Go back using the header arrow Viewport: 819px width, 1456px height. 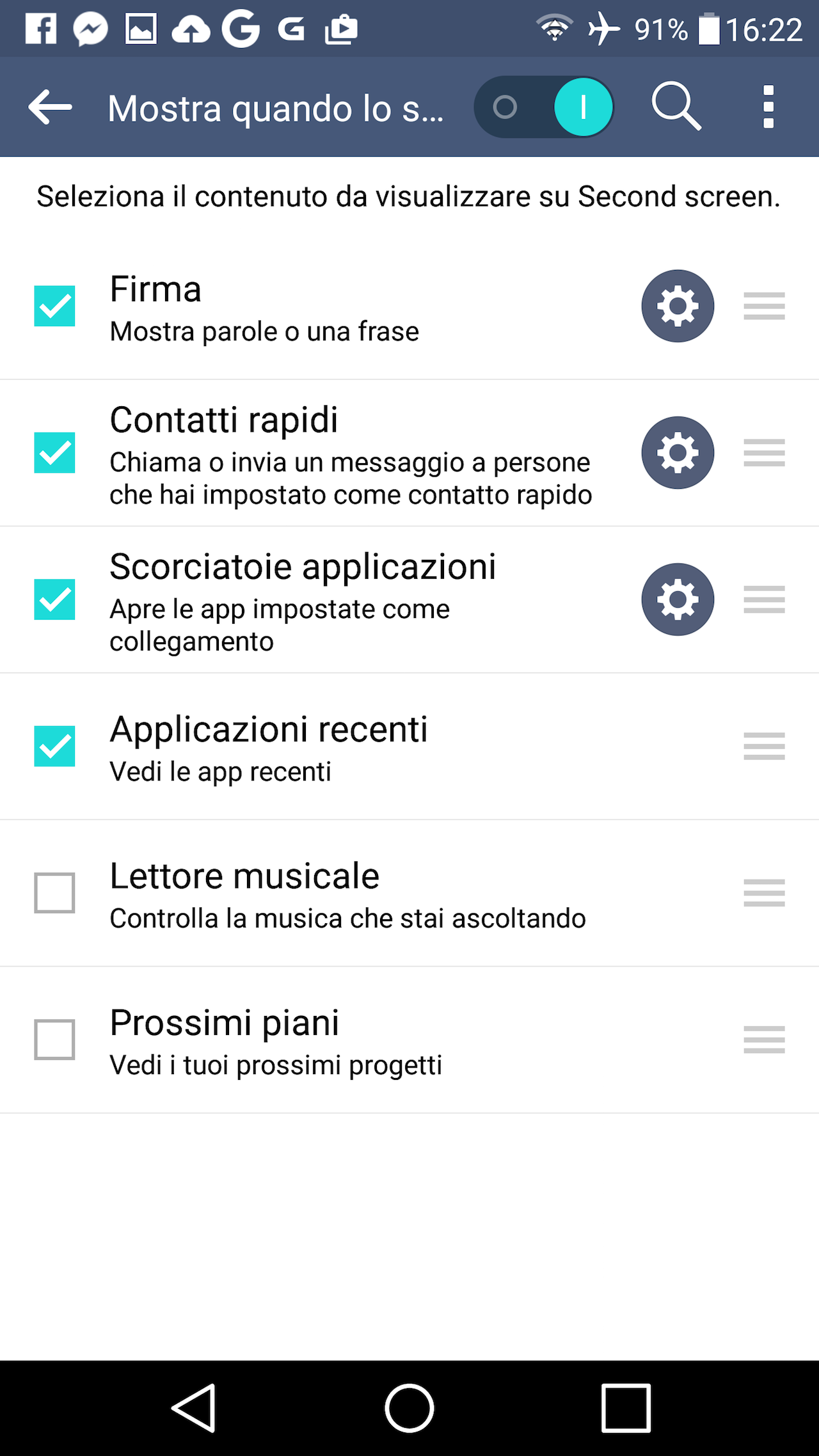click(50, 107)
